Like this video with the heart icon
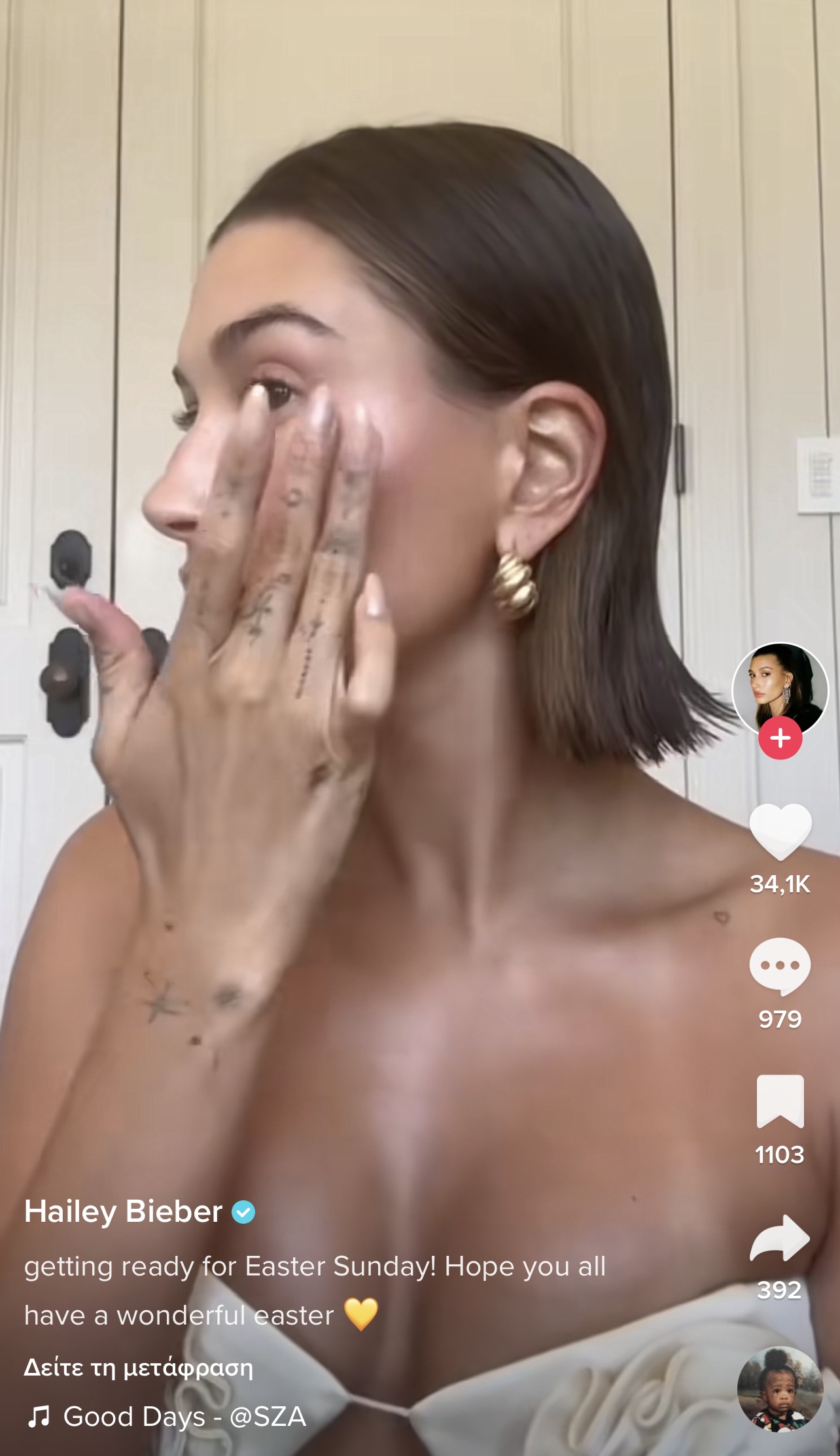The height and width of the screenshot is (1456, 840). point(780,831)
